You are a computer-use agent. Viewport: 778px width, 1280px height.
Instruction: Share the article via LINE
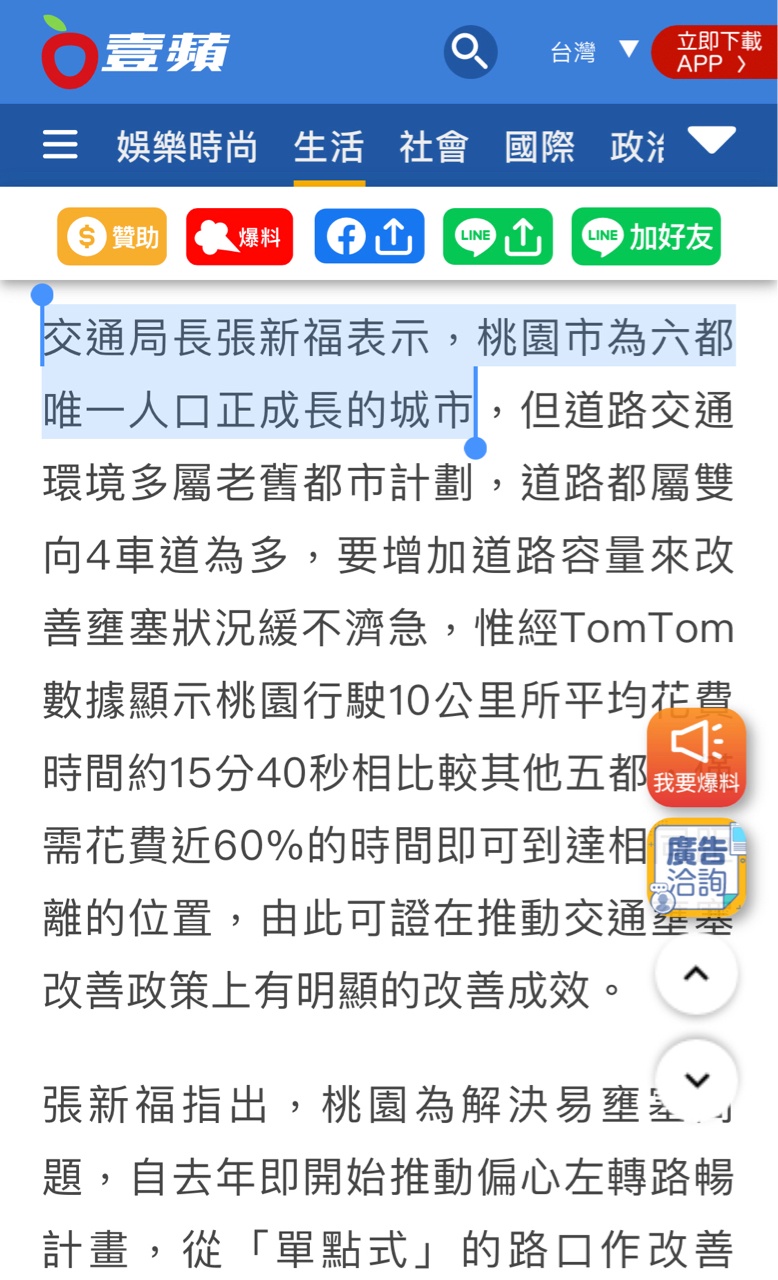pyautogui.click(x=497, y=237)
